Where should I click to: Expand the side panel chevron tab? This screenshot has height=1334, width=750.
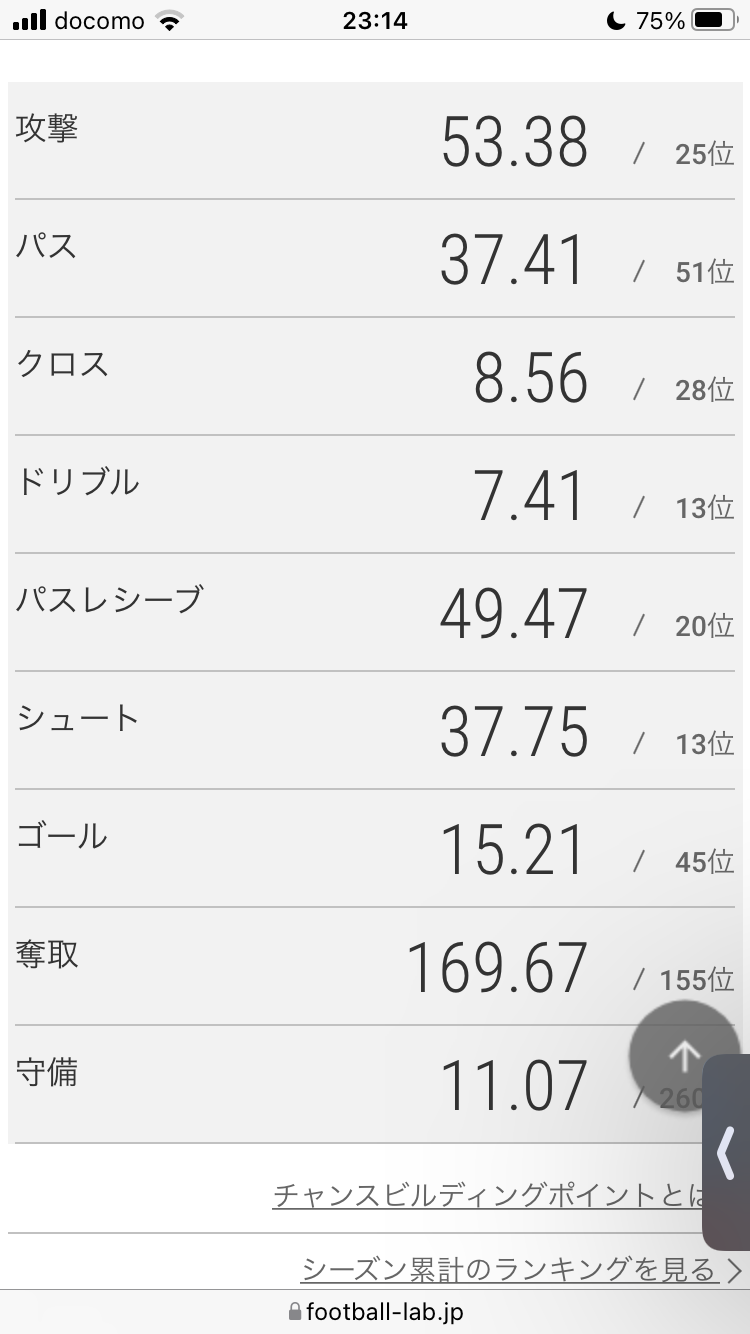[726, 1152]
